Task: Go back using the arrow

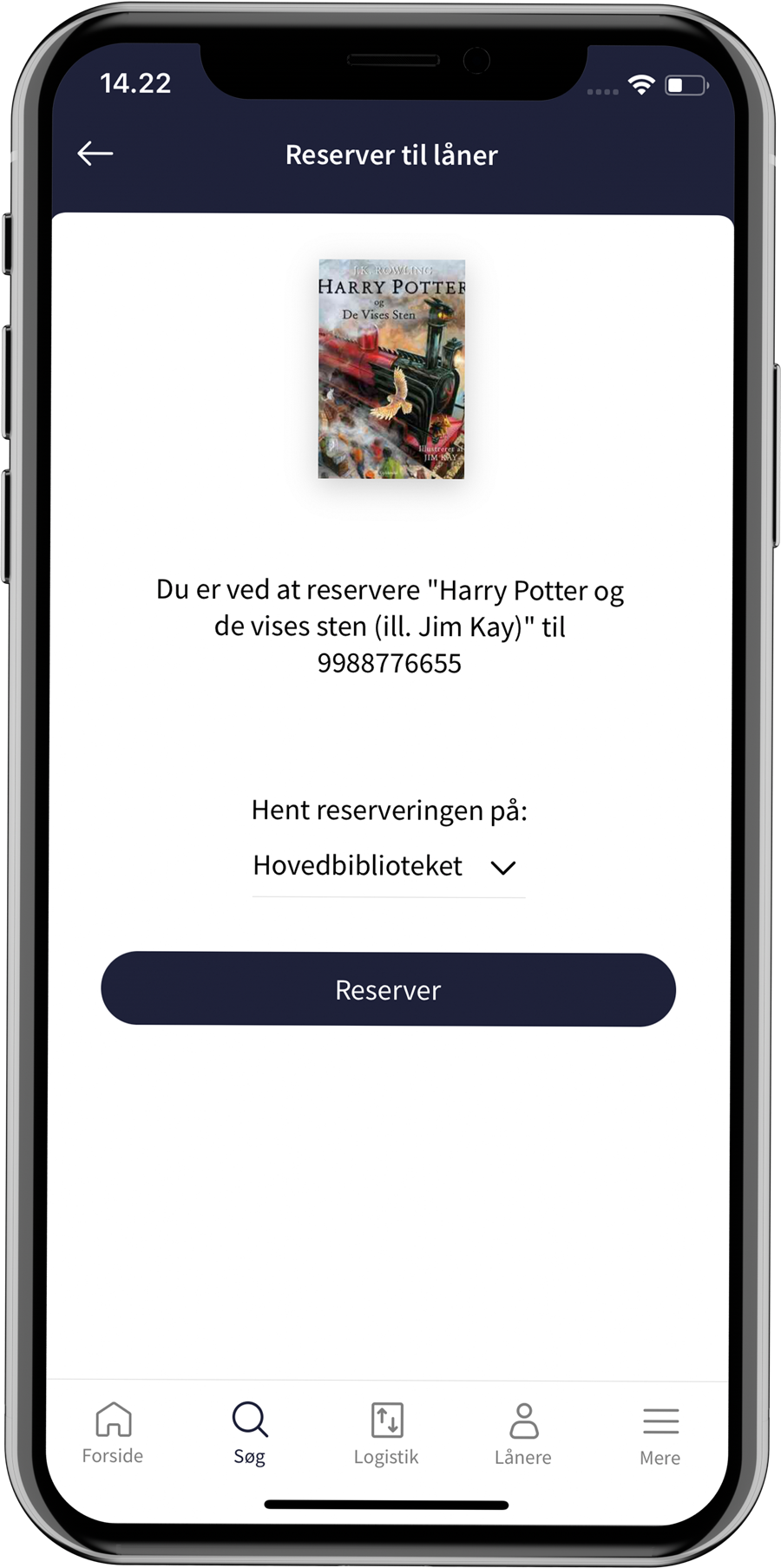Action: point(95,154)
